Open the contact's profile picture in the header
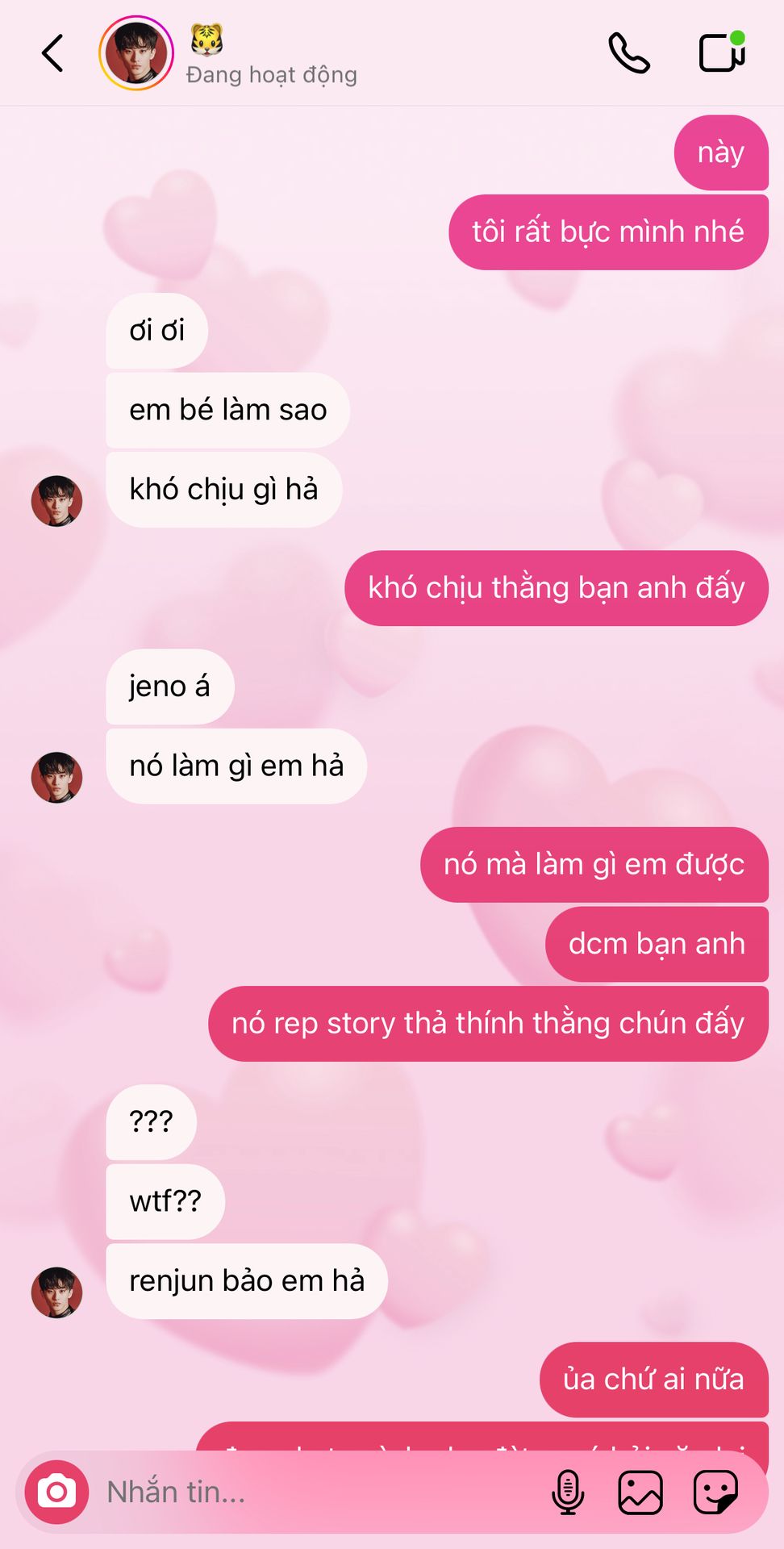 136,53
